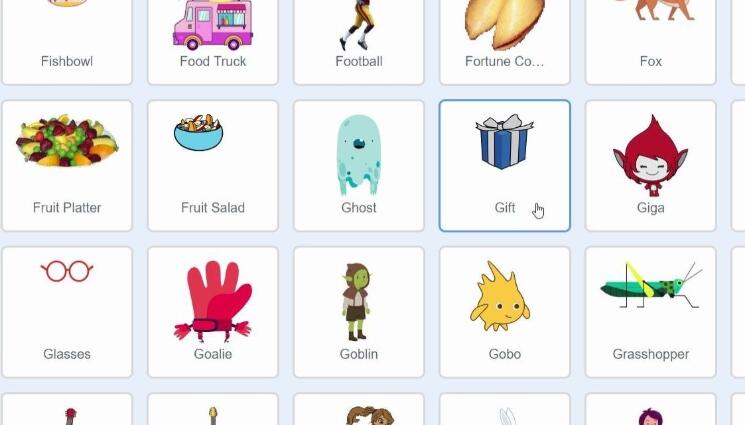
Task: Tap the Goalie glove sprite
Action: (x=213, y=311)
